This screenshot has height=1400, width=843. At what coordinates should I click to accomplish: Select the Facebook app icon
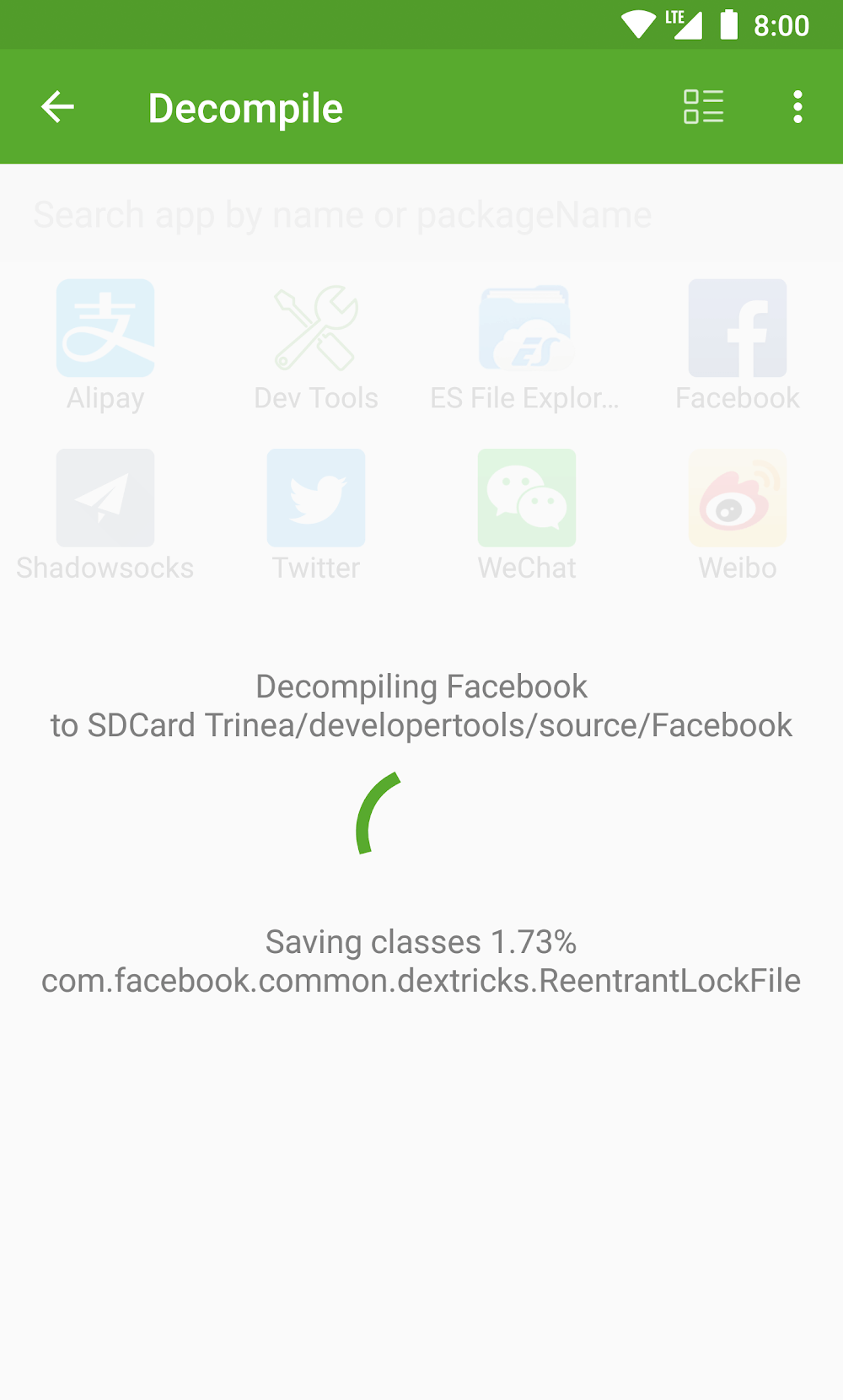738,329
